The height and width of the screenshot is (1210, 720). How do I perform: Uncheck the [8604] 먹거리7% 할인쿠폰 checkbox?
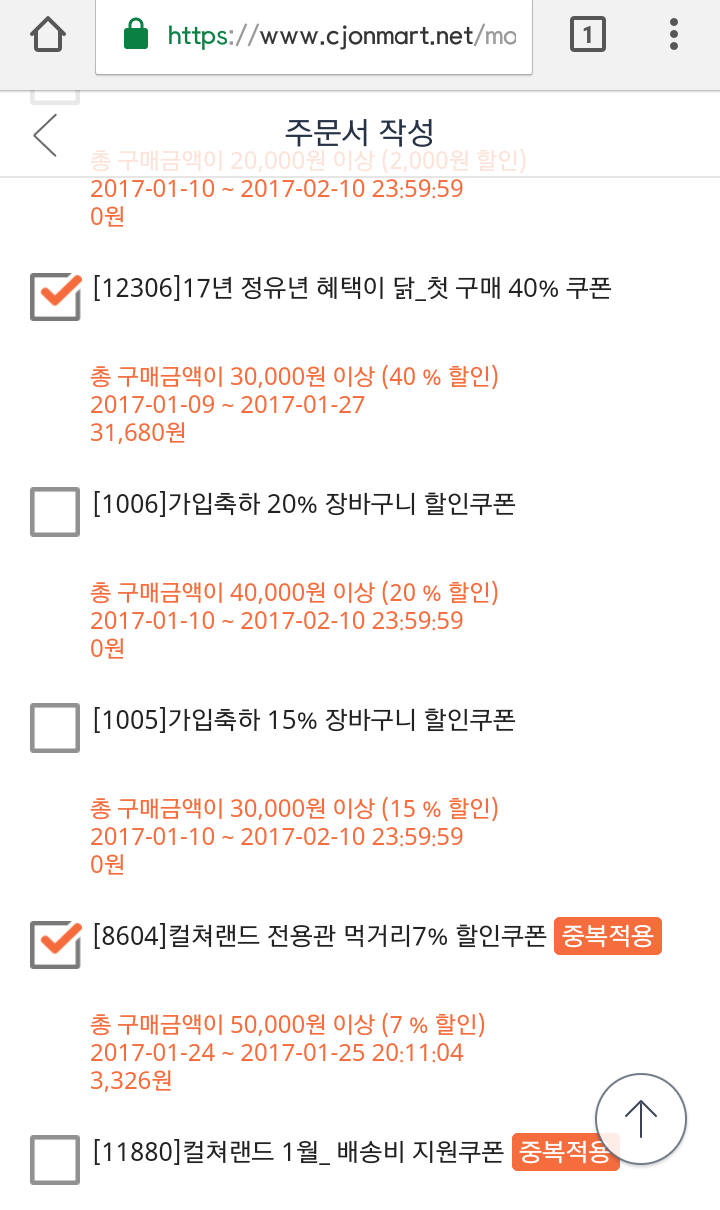pos(55,944)
